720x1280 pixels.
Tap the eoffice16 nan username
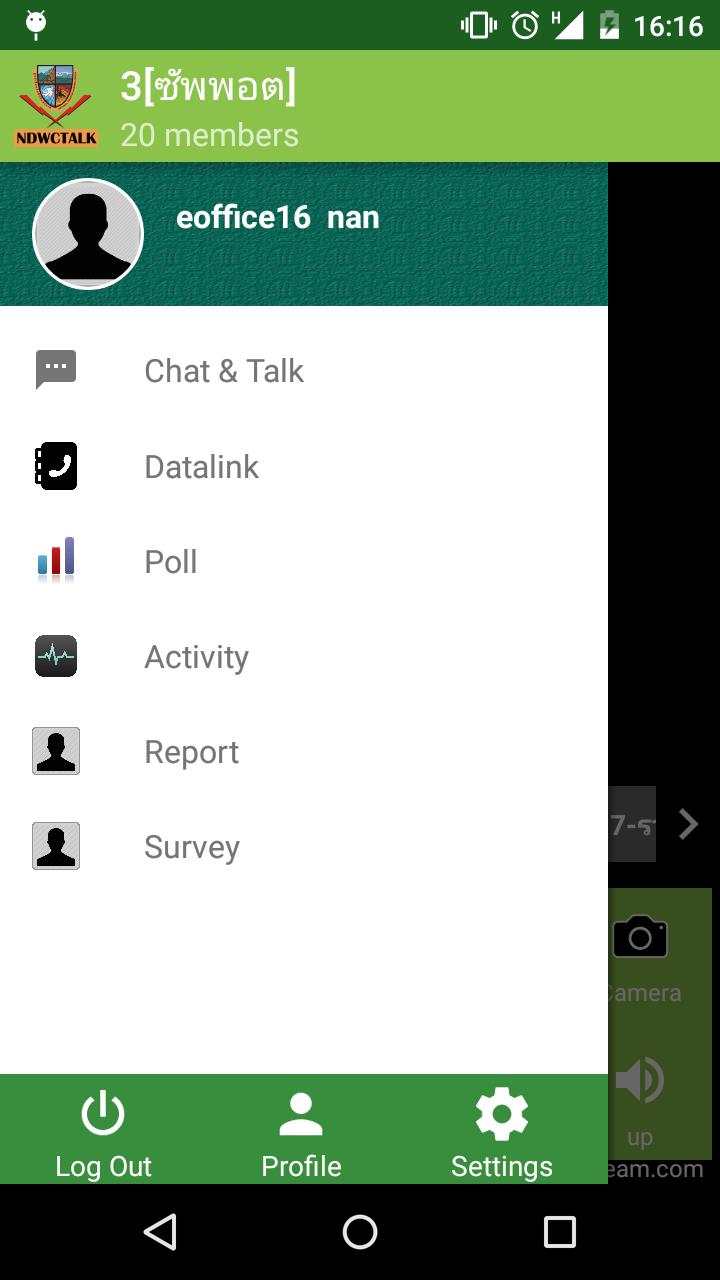point(277,217)
